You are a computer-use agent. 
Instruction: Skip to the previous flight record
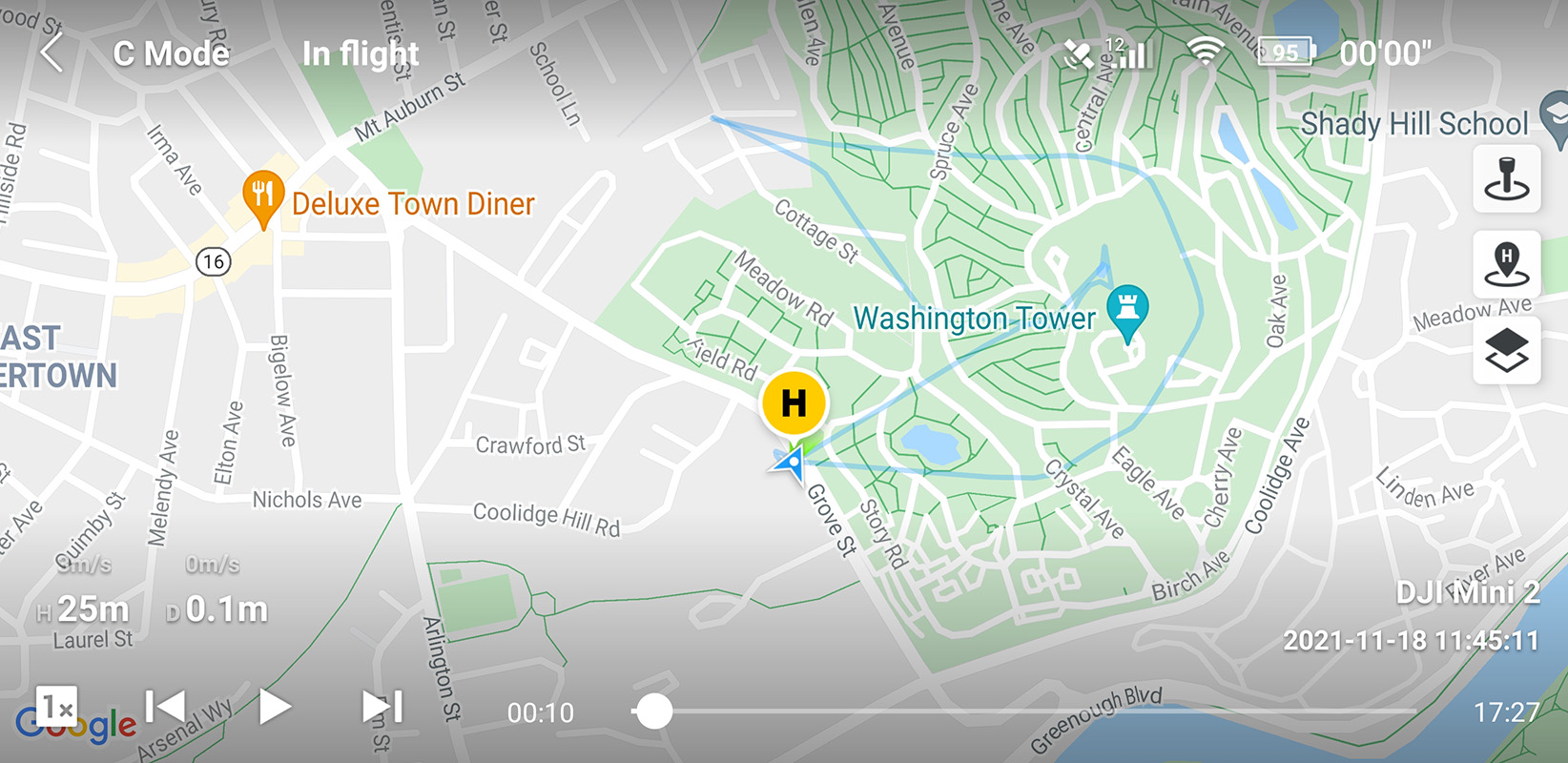pyautogui.click(x=166, y=708)
